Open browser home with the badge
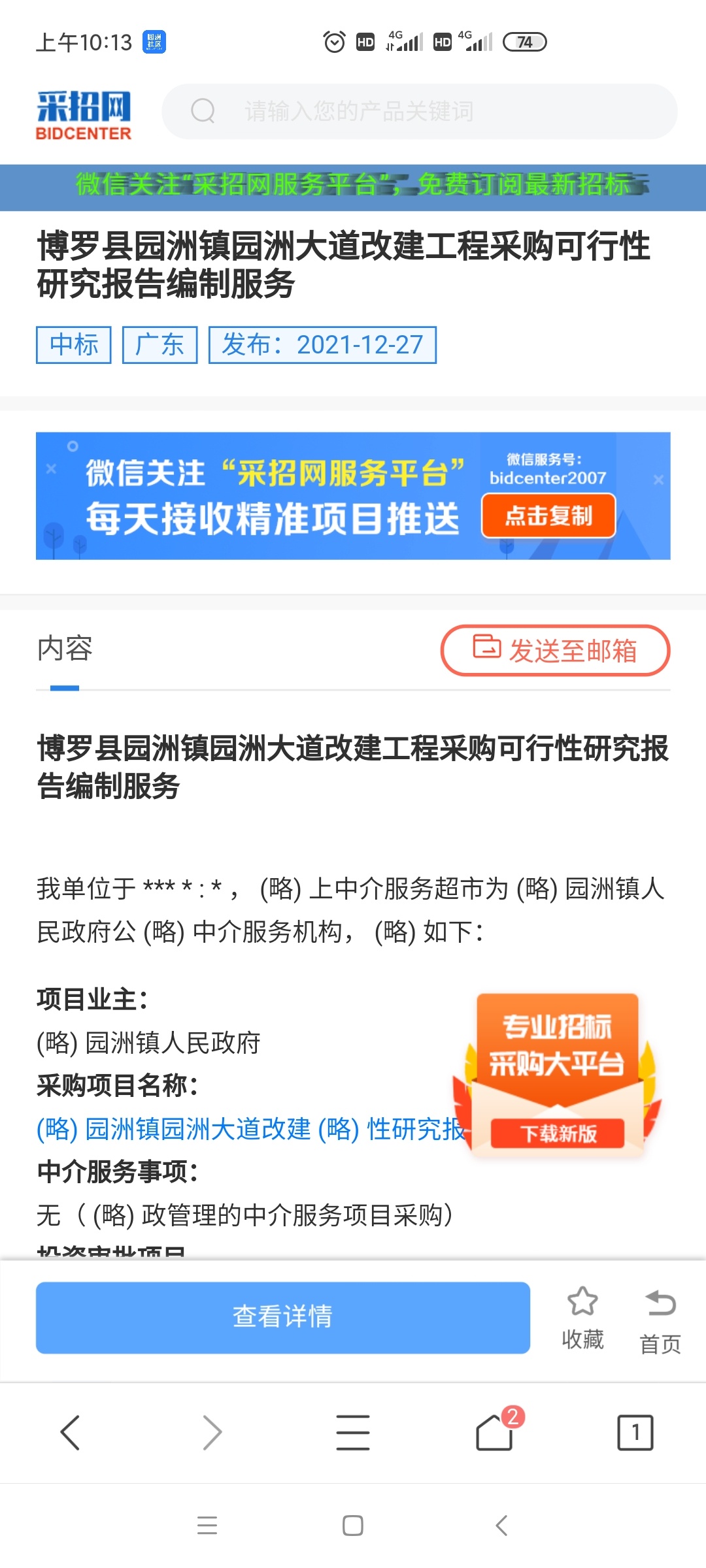The width and height of the screenshot is (706, 1568). click(495, 1433)
